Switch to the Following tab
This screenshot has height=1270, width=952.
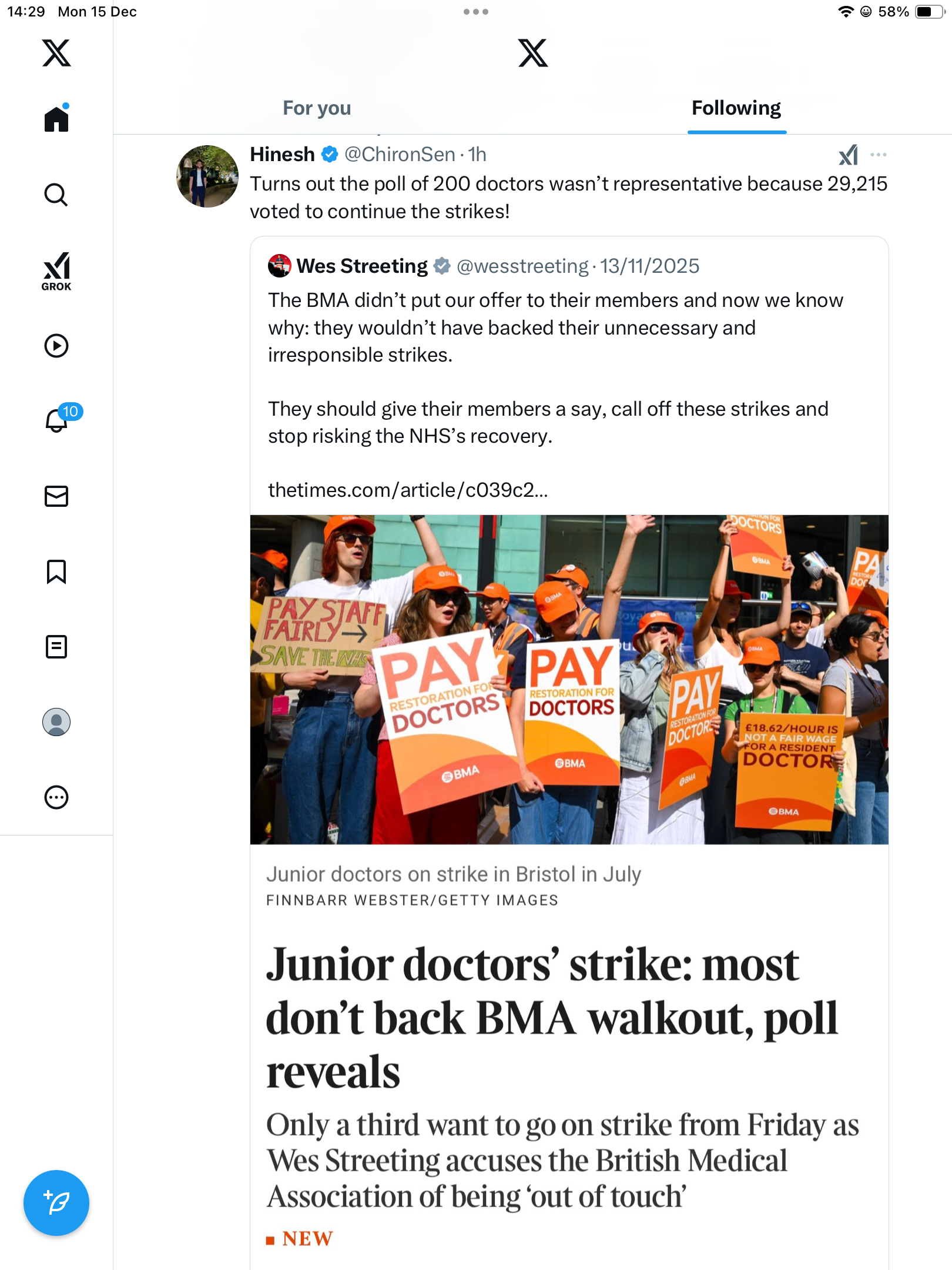click(x=736, y=108)
